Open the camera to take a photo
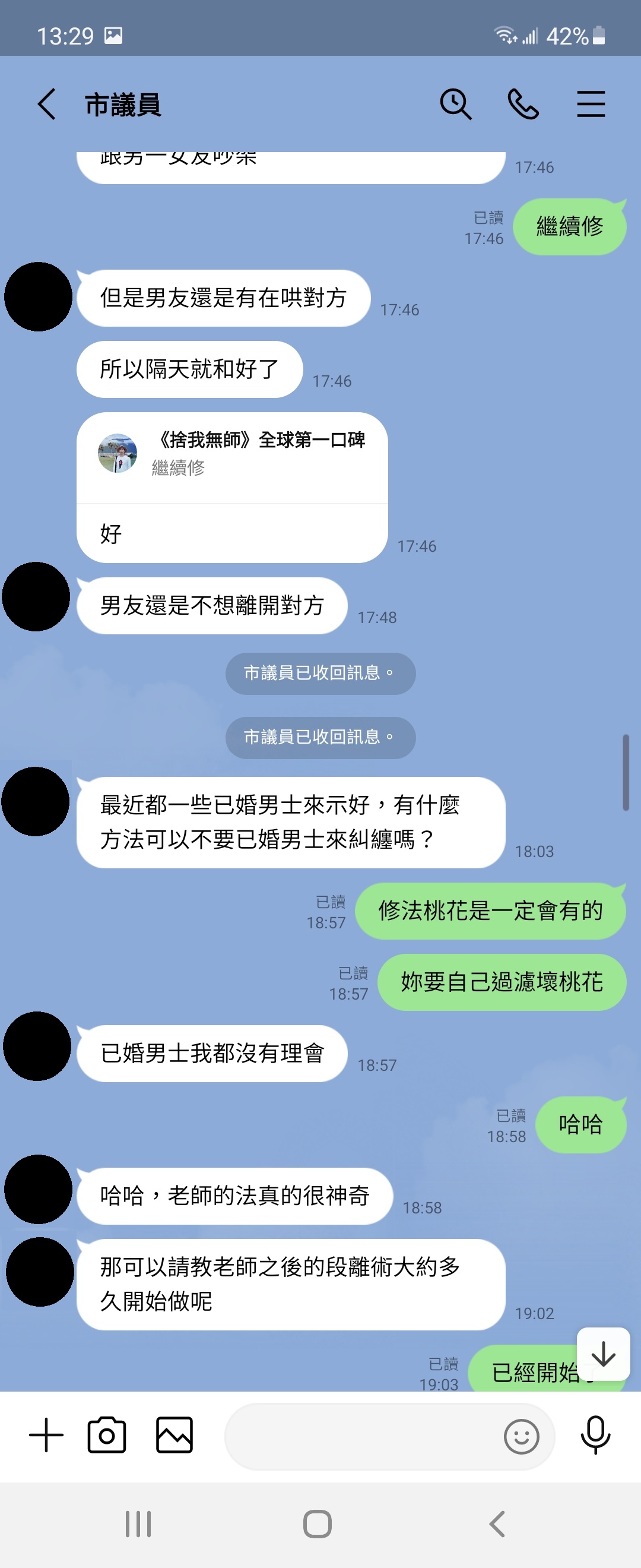This screenshot has height=1568, width=641. click(x=107, y=1435)
